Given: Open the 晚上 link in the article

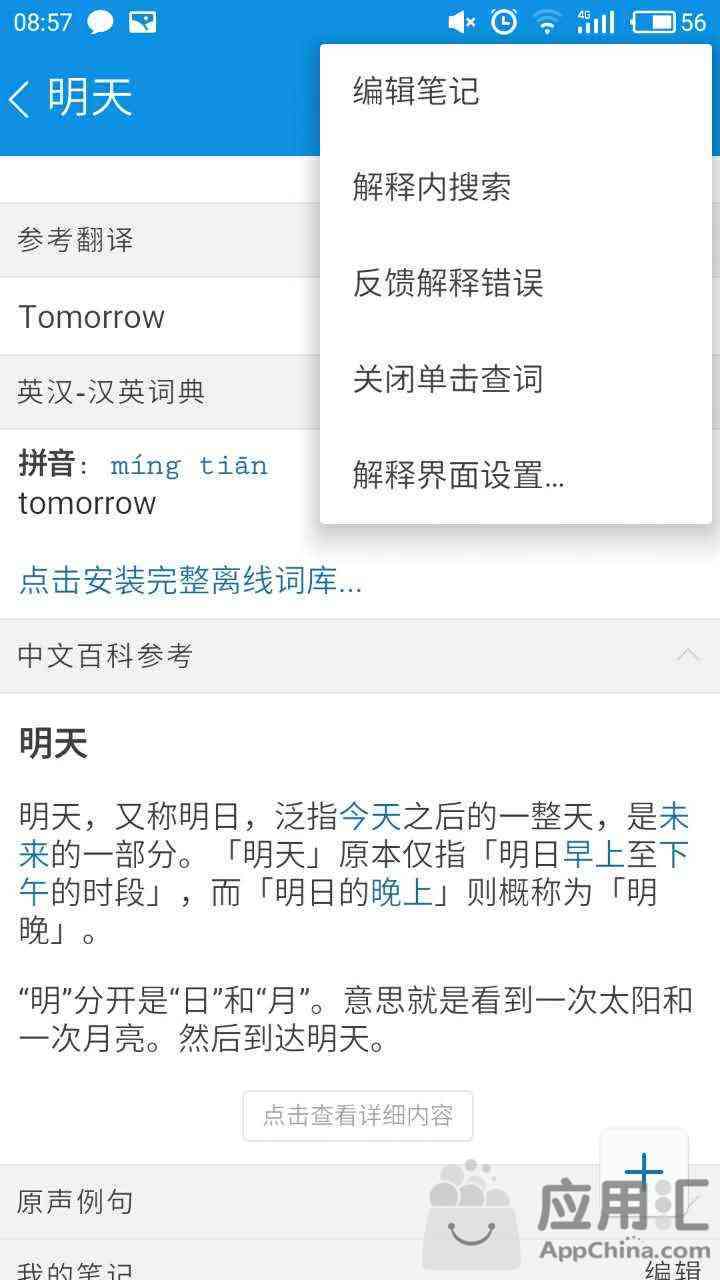Looking at the screenshot, I should pyautogui.click(x=402, y=892).
